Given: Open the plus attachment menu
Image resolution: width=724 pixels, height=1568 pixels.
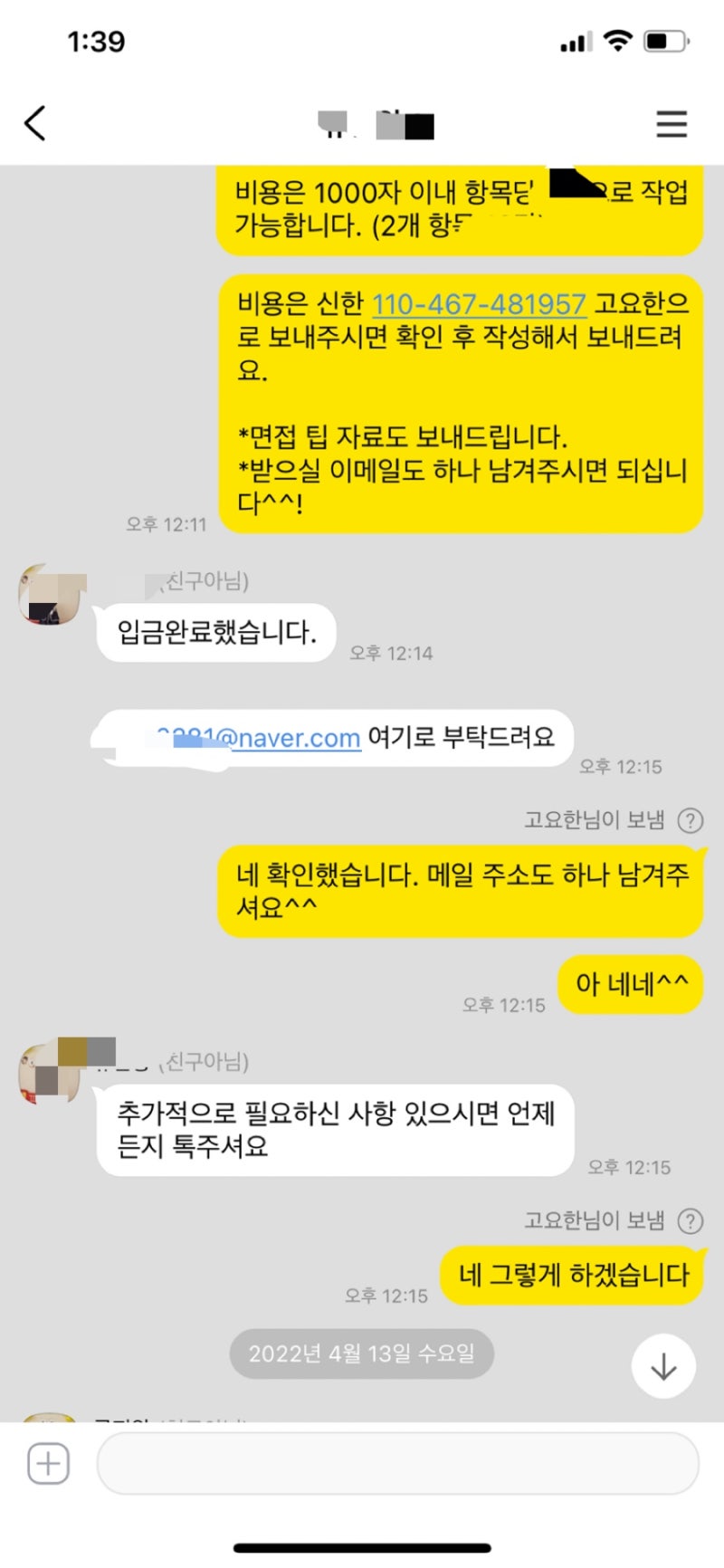Looking at the screenshot, I should 48,1464.
